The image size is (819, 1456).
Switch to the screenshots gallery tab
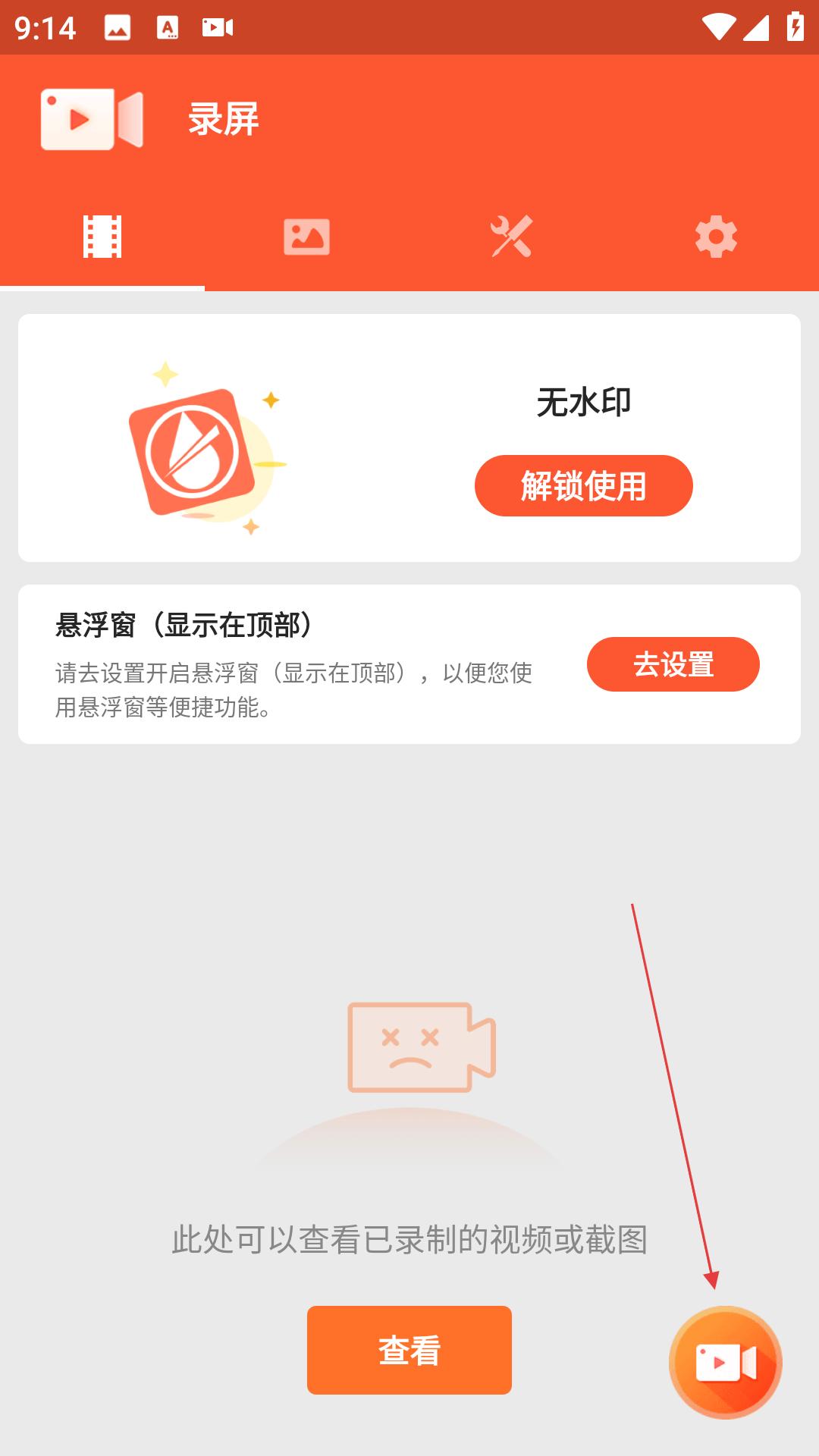(x=307, y=237)
